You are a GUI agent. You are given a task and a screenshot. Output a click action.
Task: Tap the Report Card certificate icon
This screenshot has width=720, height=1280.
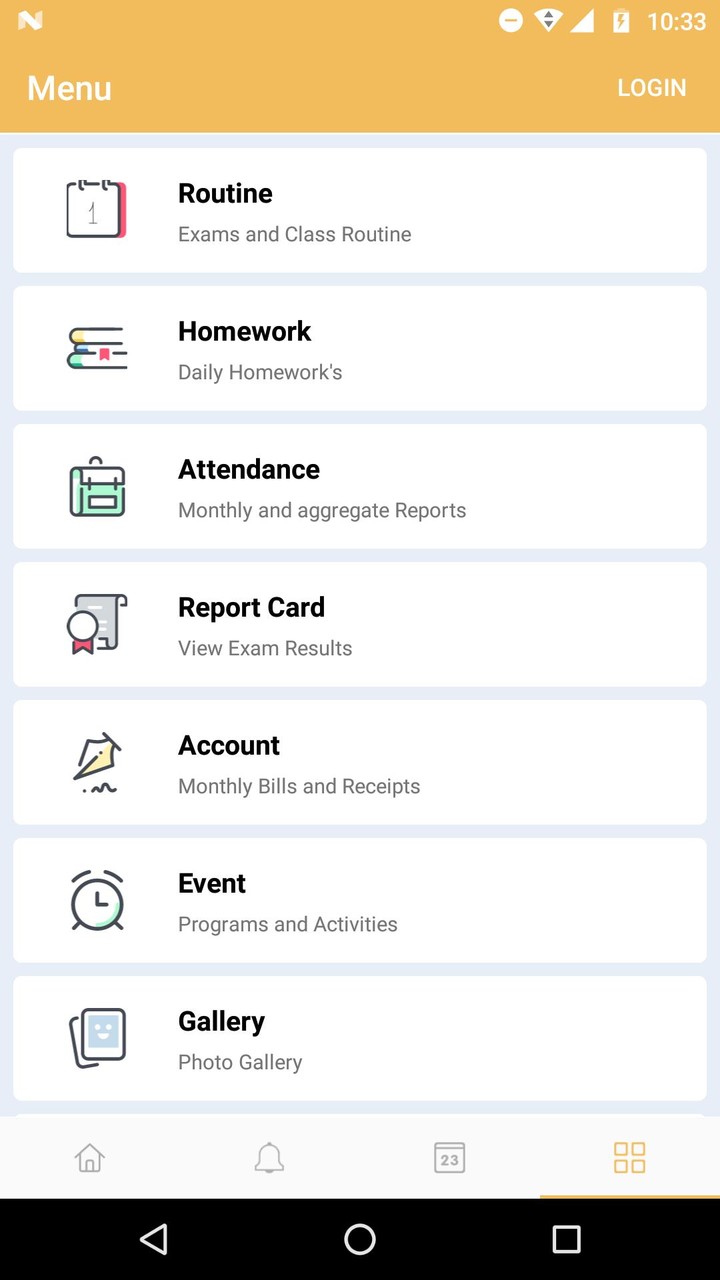click(97, 624)
